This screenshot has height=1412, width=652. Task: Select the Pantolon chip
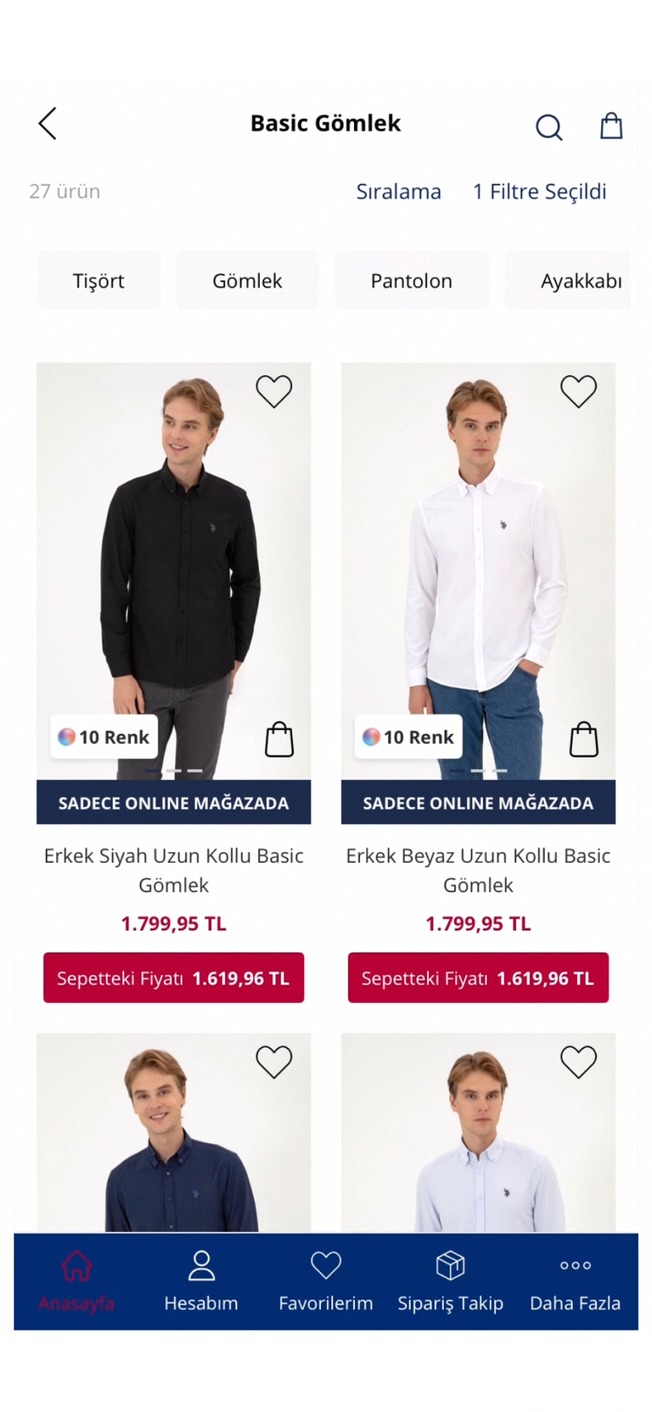click(411, 281)
